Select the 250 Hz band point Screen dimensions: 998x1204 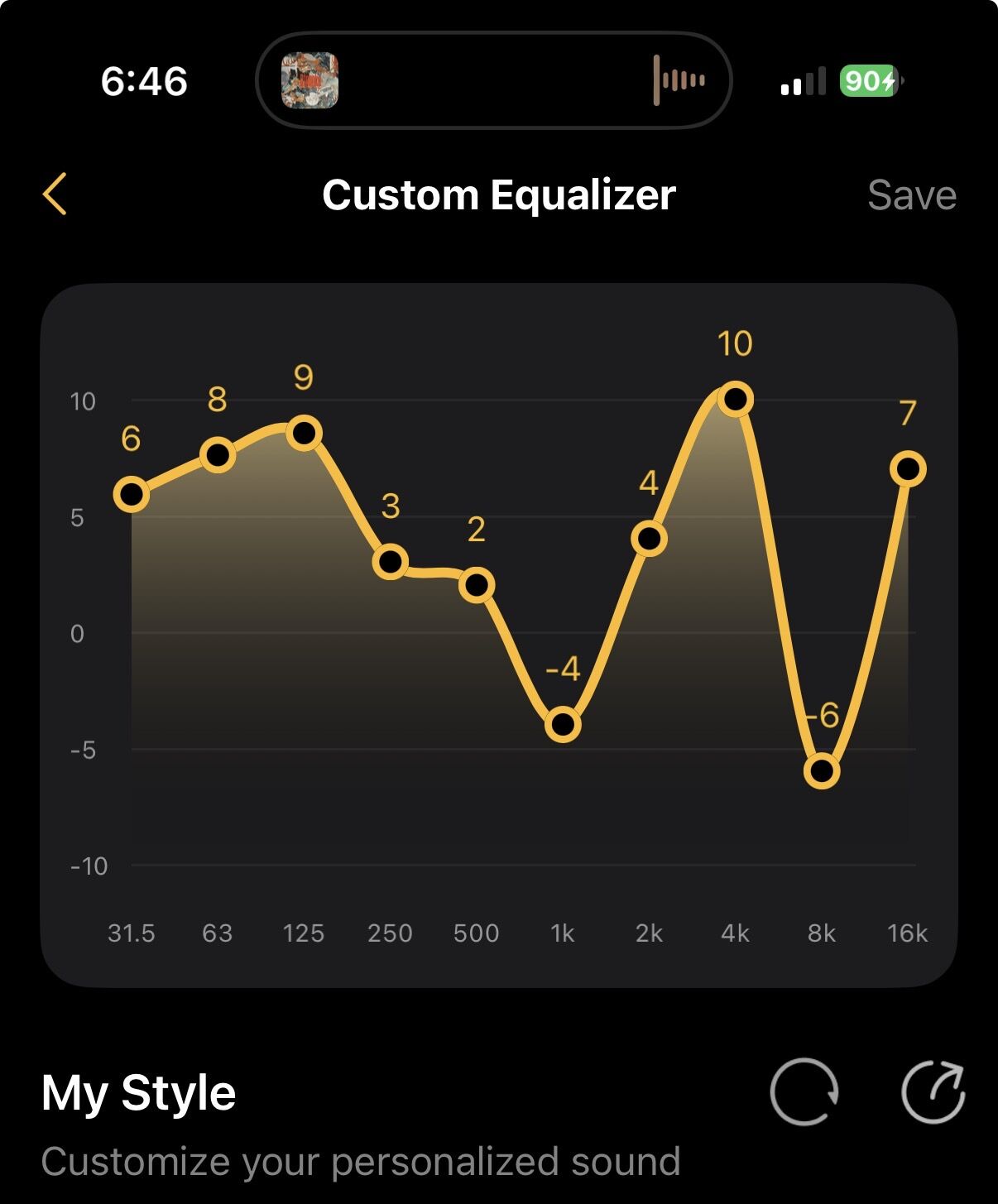tap(390, 563)
